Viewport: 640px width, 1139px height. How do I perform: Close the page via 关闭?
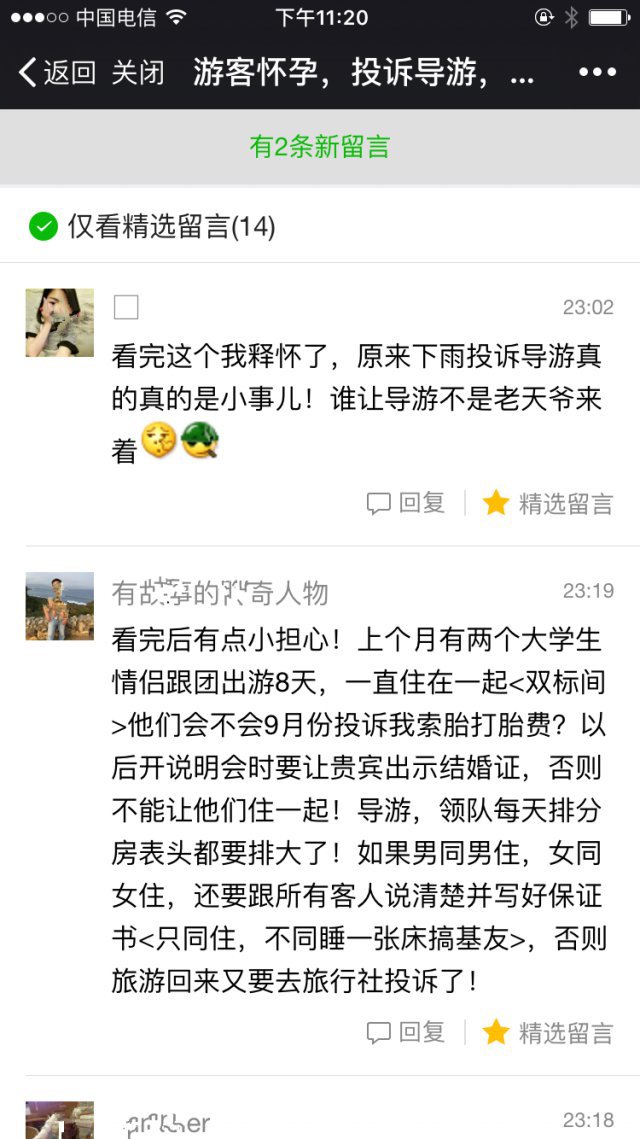point(137,73)
